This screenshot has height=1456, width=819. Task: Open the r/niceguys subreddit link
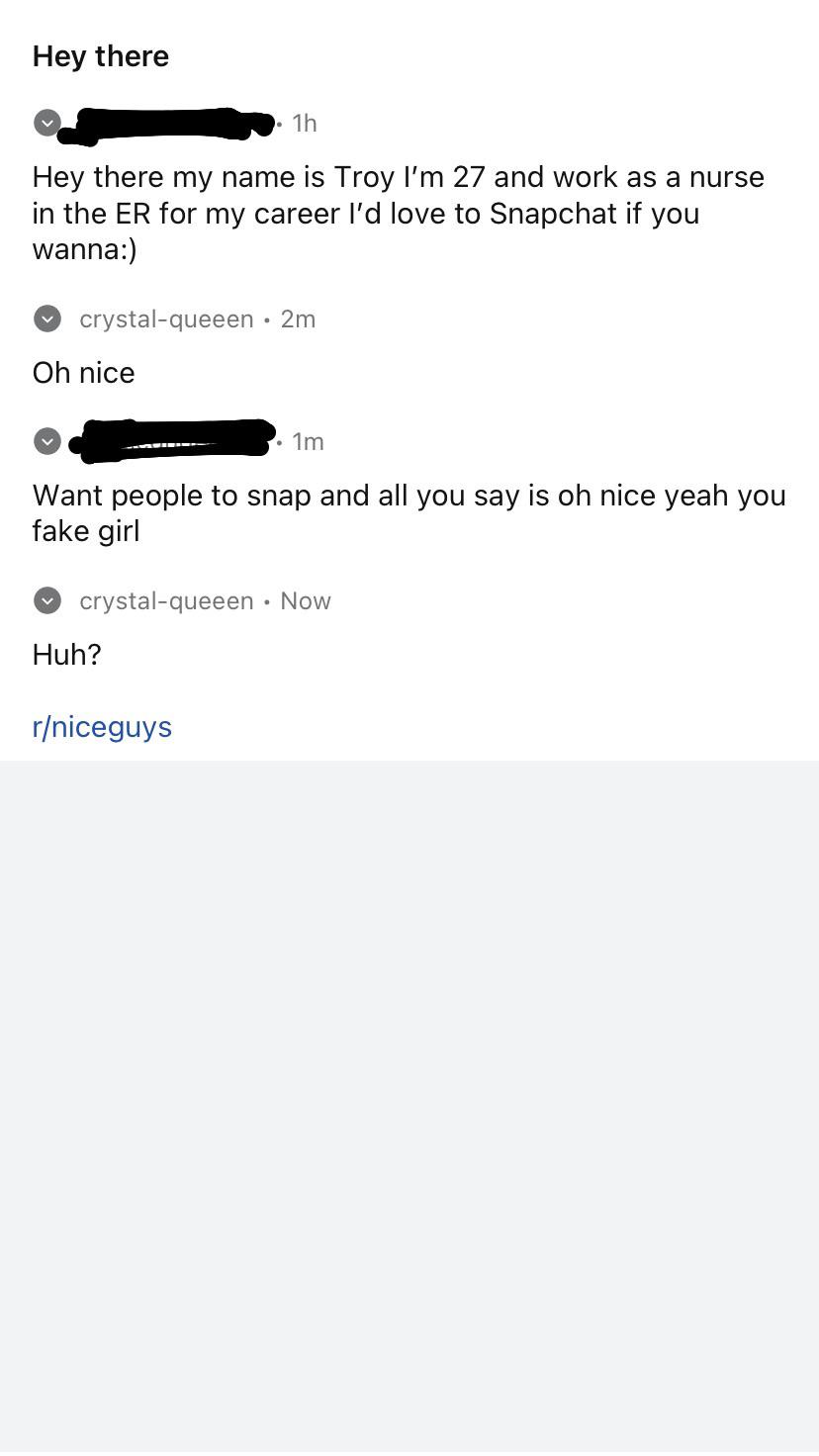point(102,727)
